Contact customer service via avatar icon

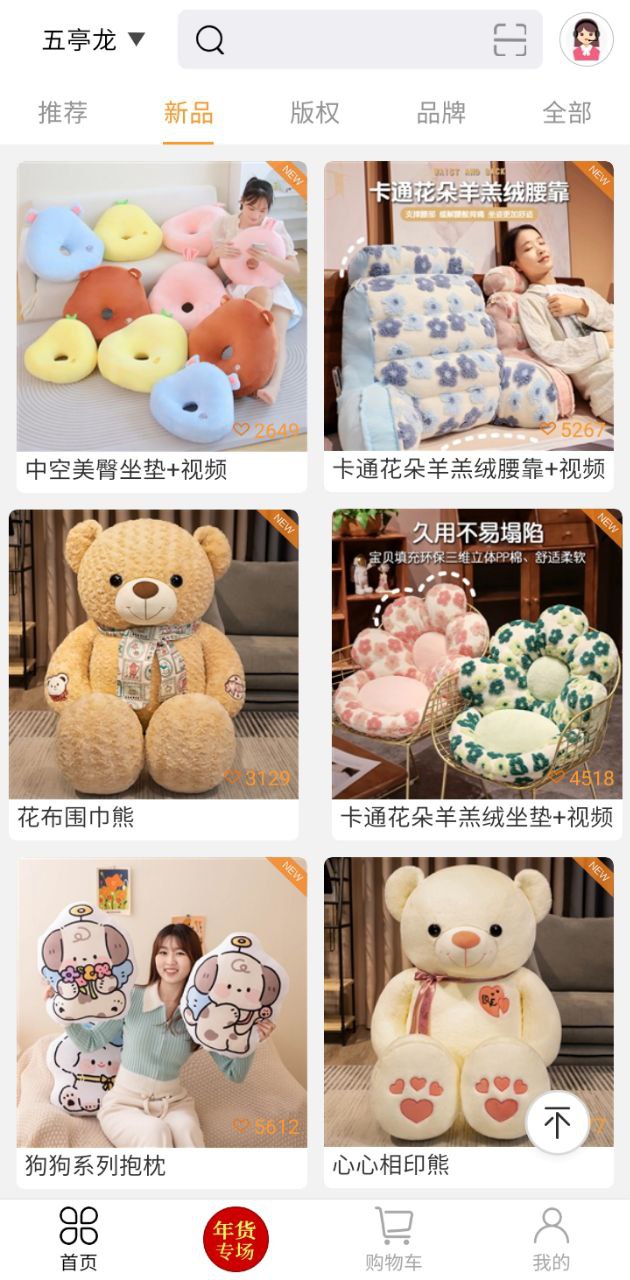(586, 40)
